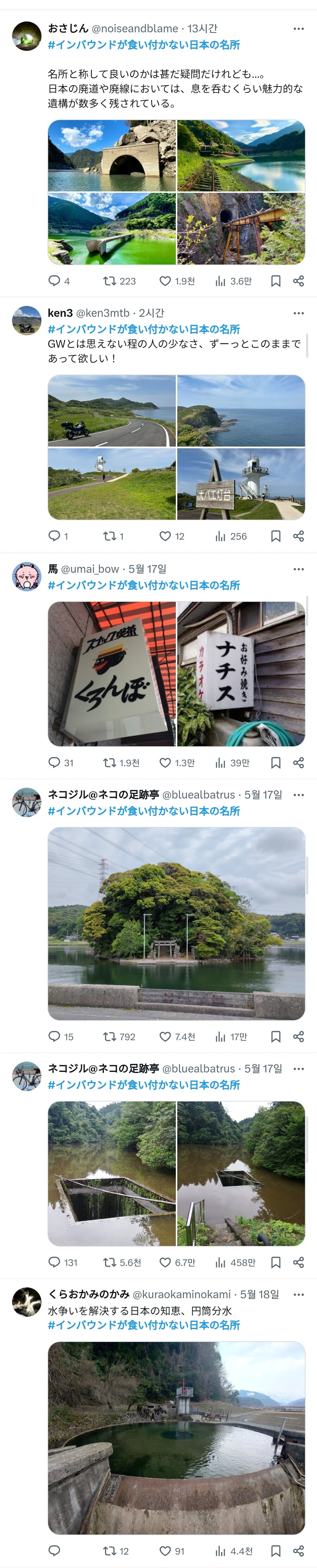Image resolution: width=317 pixels, height=1568 pixels.
Task: View the circular water divider photo
Action: click(x=176, y=1438)
